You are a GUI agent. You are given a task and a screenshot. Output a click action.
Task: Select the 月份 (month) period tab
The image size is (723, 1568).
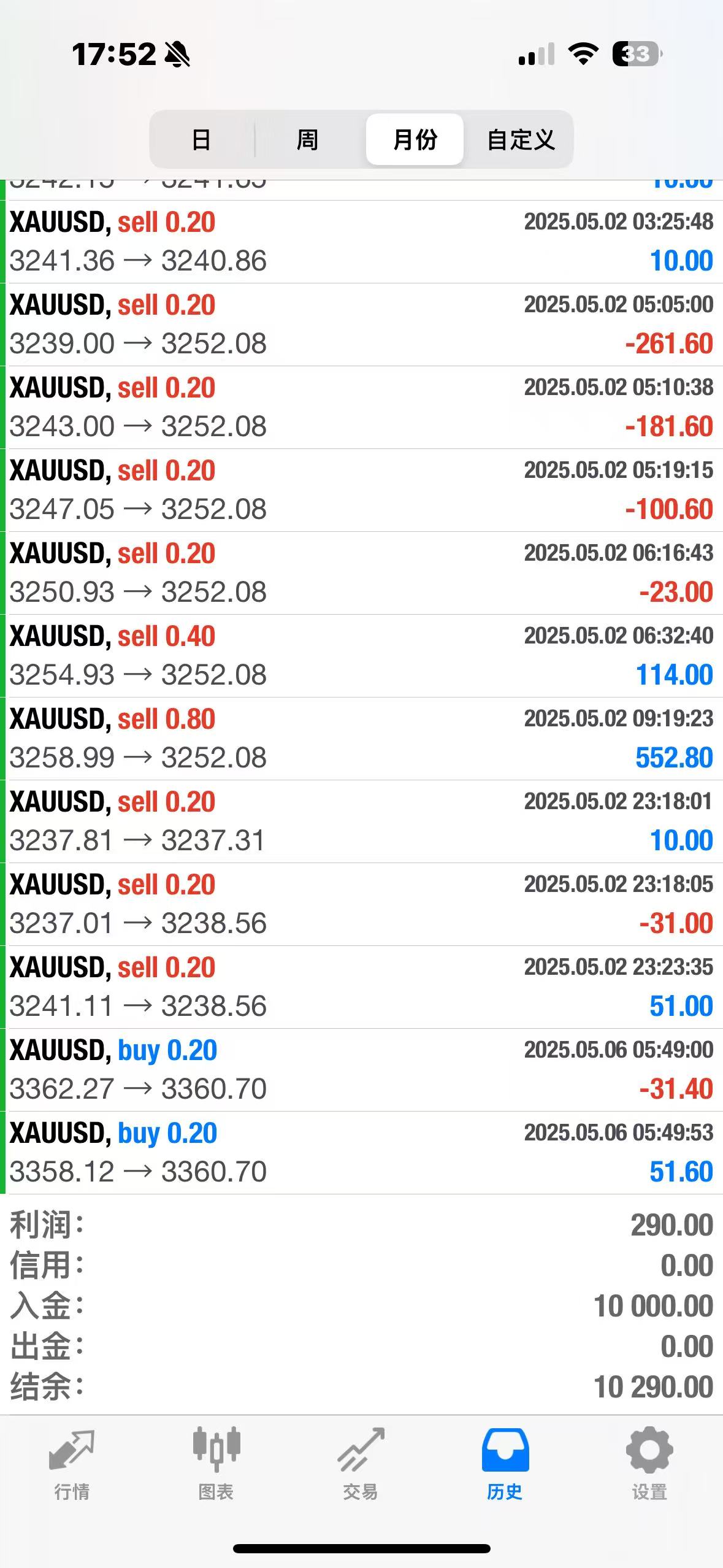(x=415, y=139)
